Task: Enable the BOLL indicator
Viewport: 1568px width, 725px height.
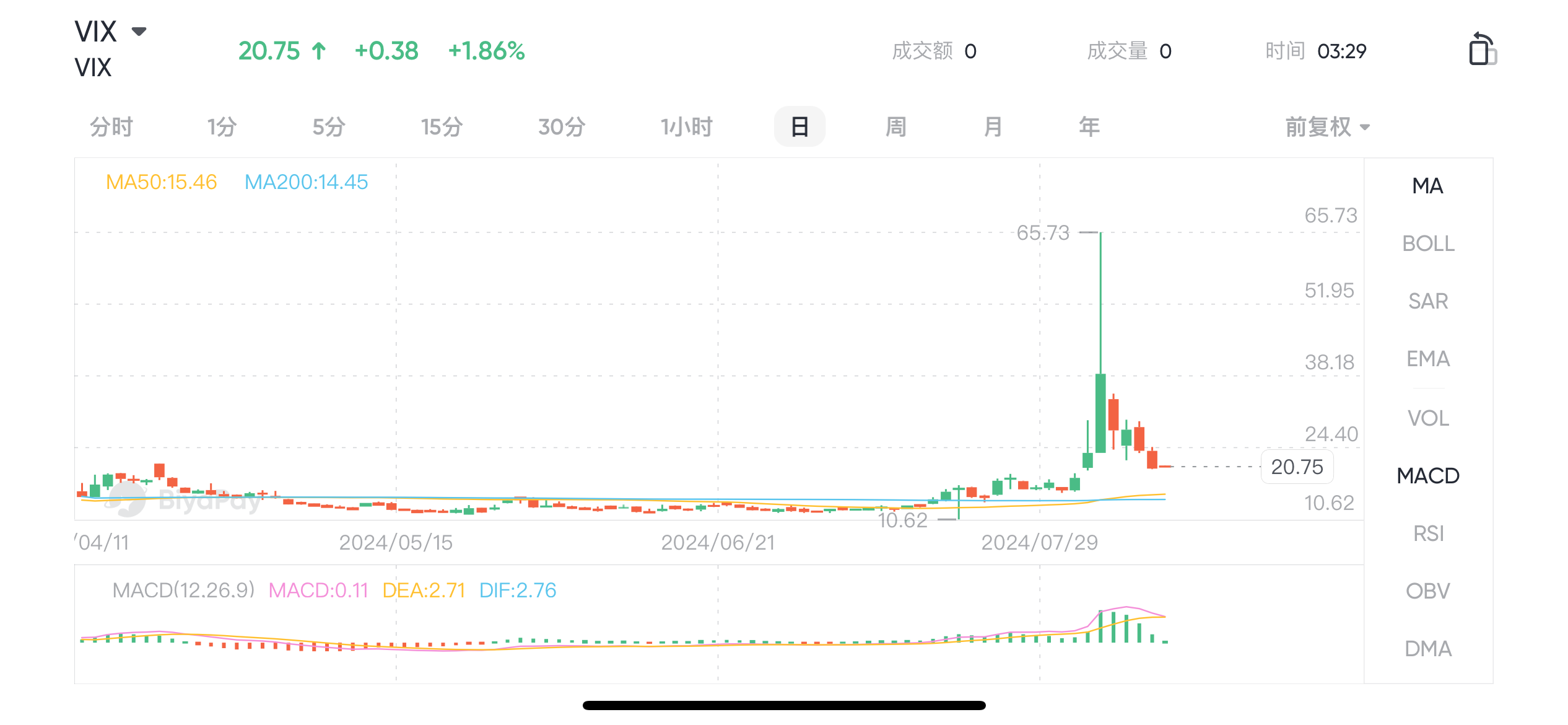Action: (x=1427, y=244)
